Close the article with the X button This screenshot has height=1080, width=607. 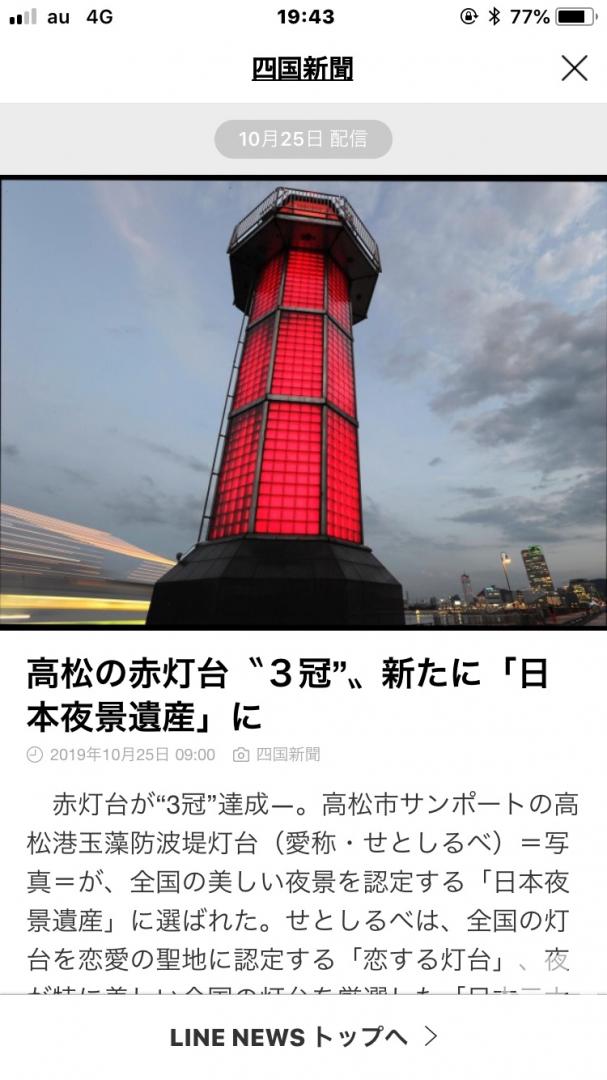[x=574, y=68]
